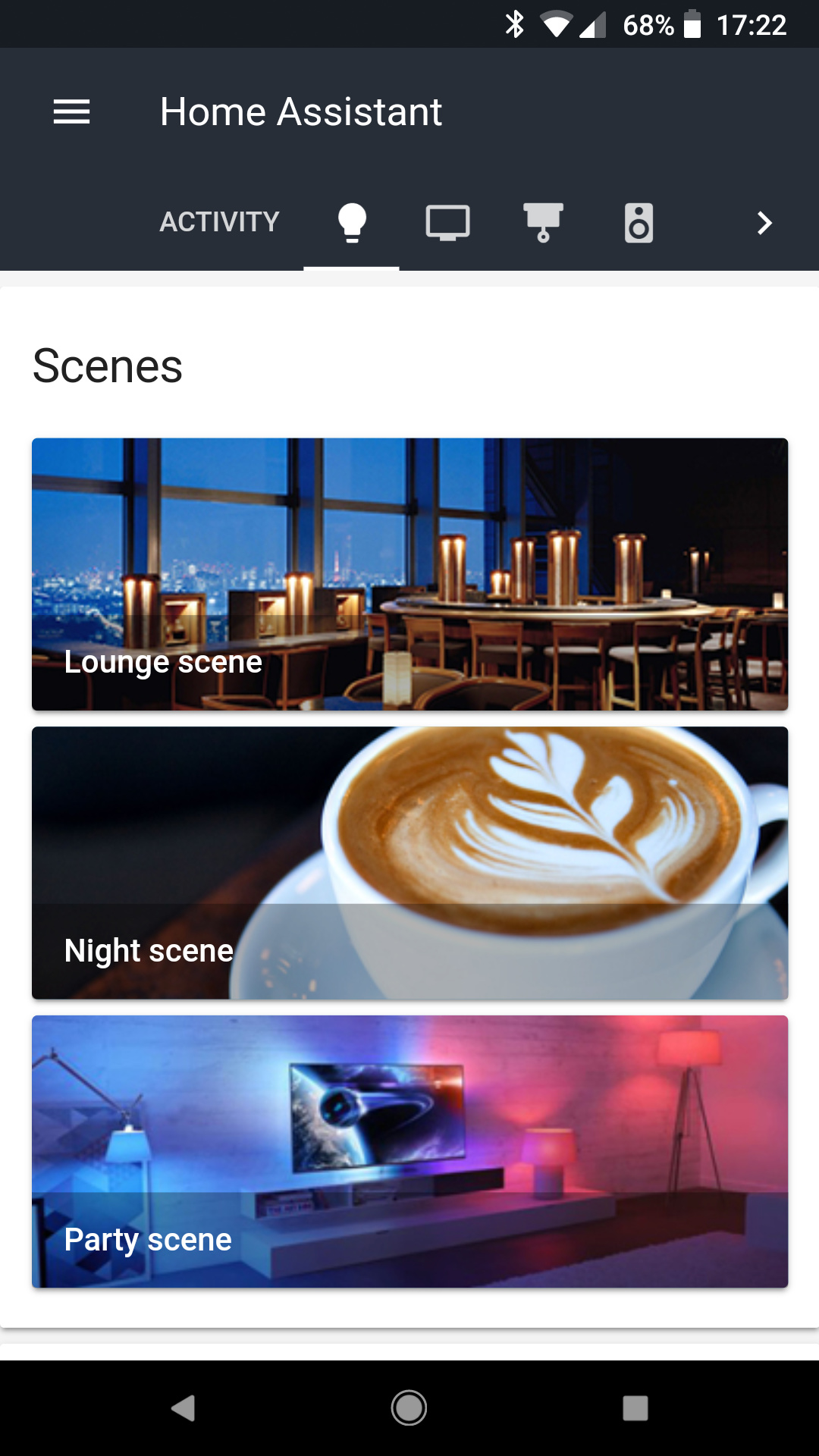This screenshot has width=819, height=1456.
Task: Tap the system home button
Action: (409, 1408)
